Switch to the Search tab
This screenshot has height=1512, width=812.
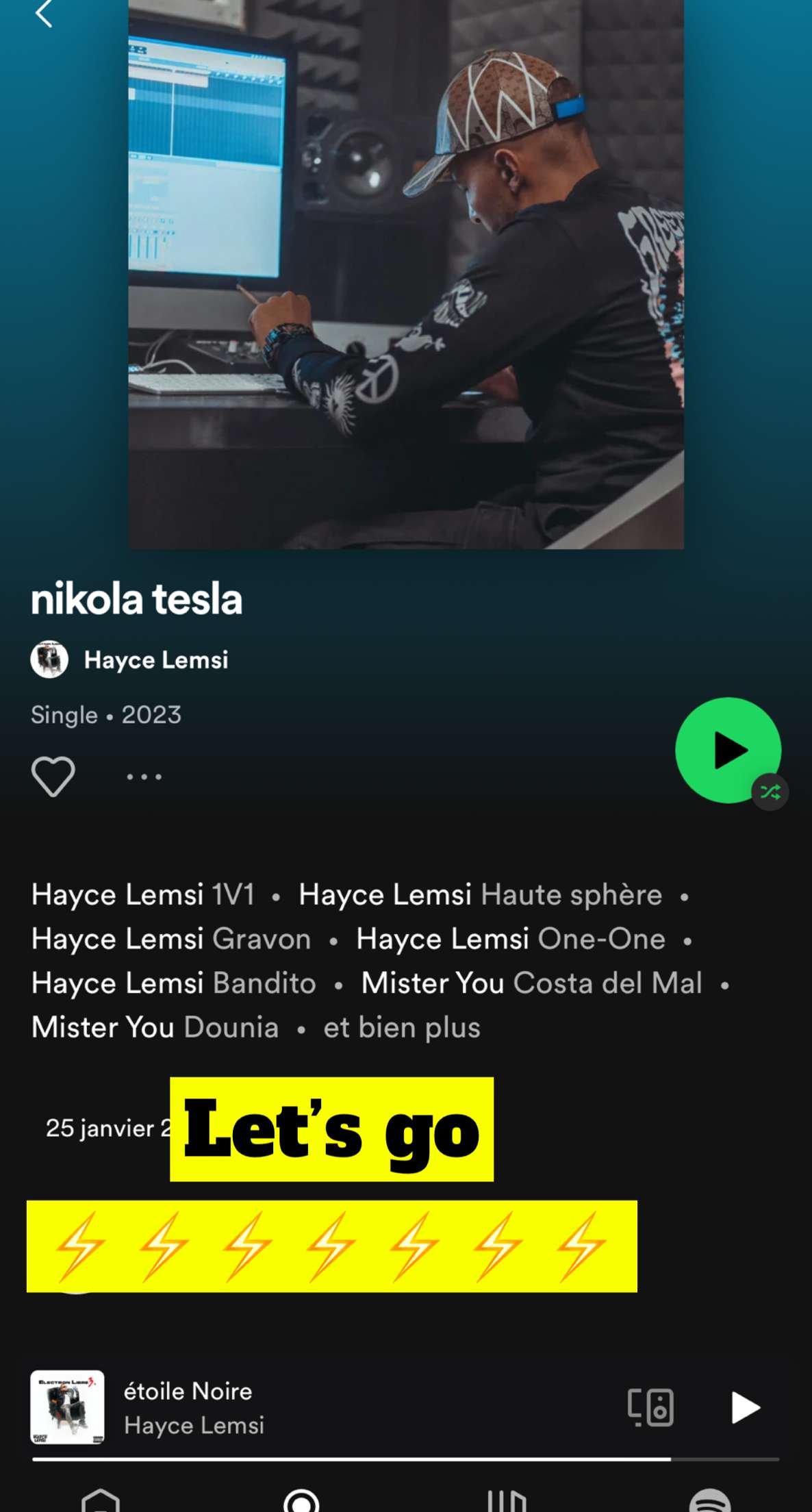302,1500
